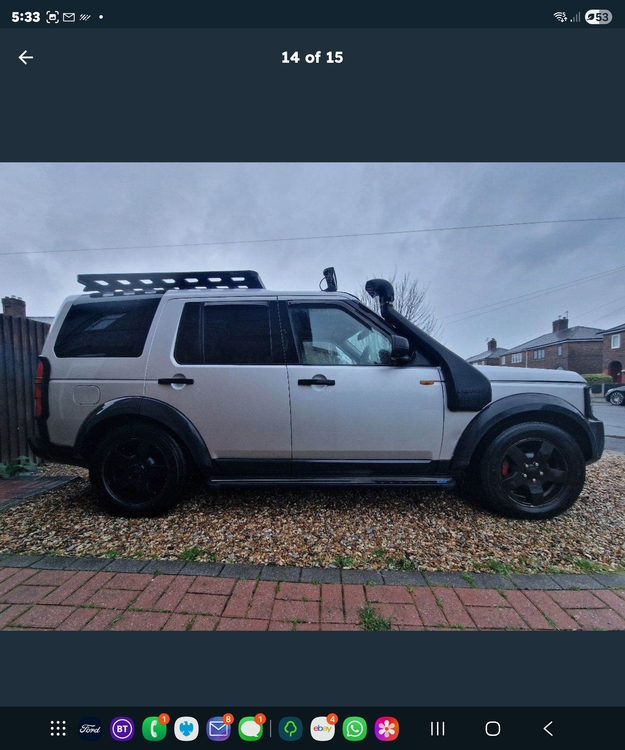Tap the Land Rover photo

point(312,396)
